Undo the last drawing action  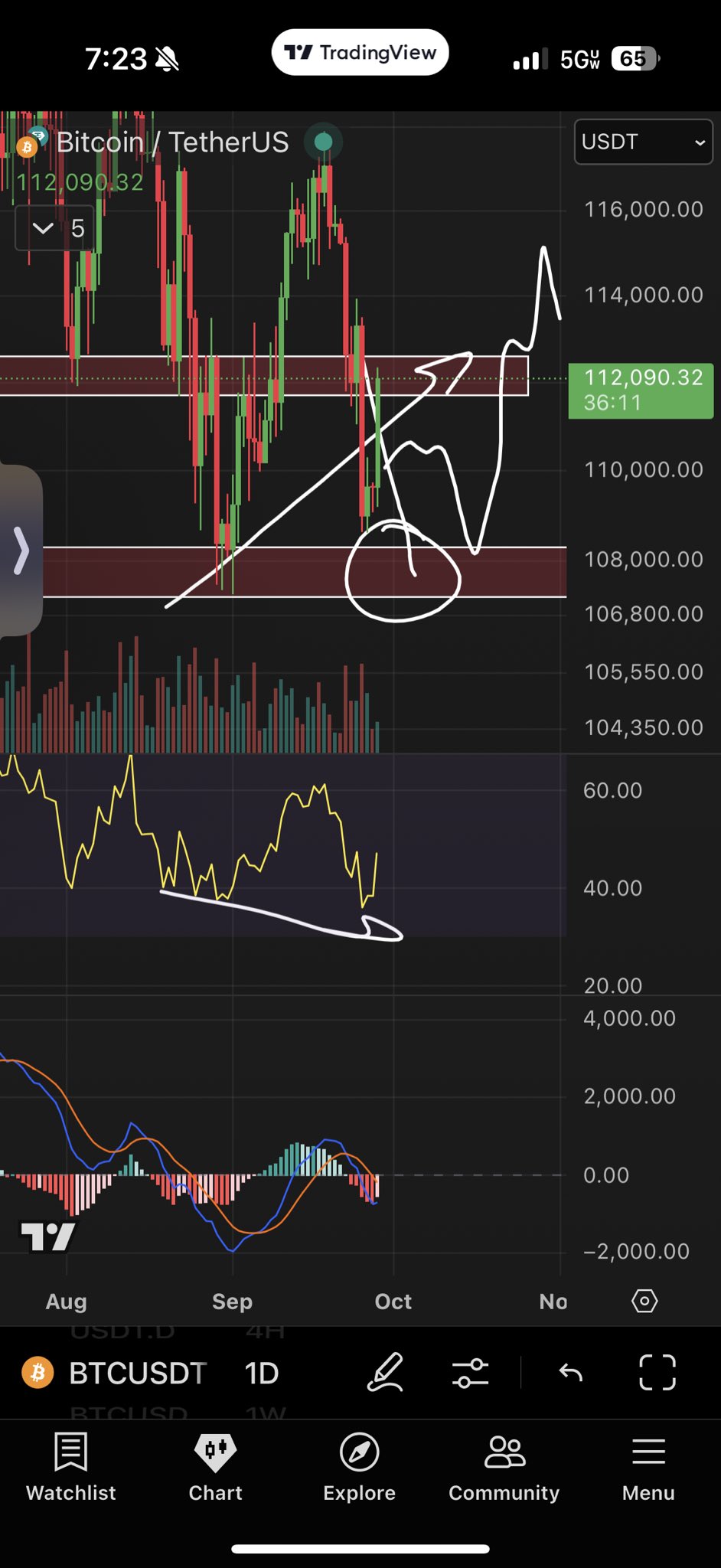tap(571, 1372)
